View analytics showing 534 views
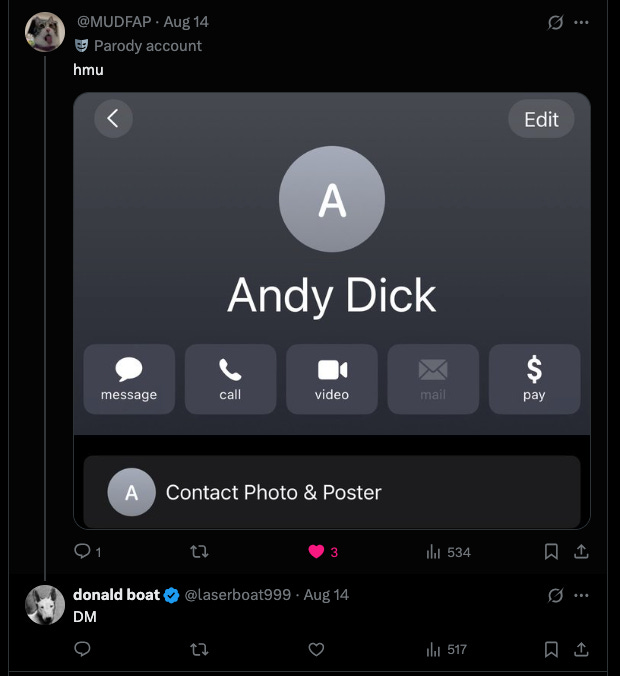620x676 pixels. pos(448,552)
